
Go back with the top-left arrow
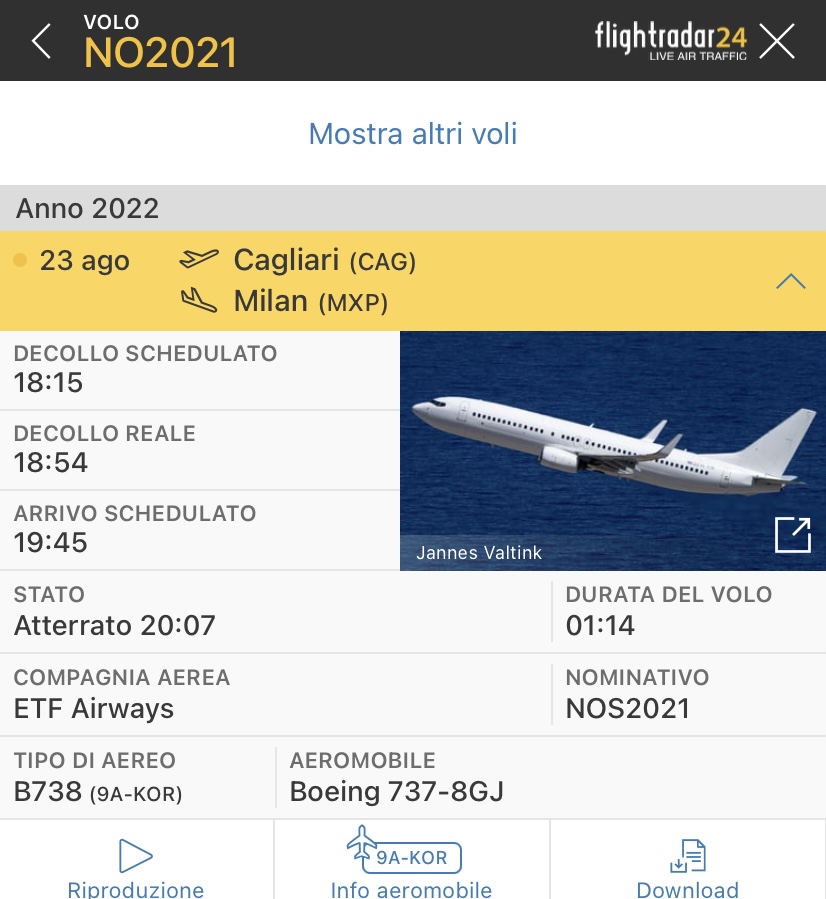coord(41,42)
